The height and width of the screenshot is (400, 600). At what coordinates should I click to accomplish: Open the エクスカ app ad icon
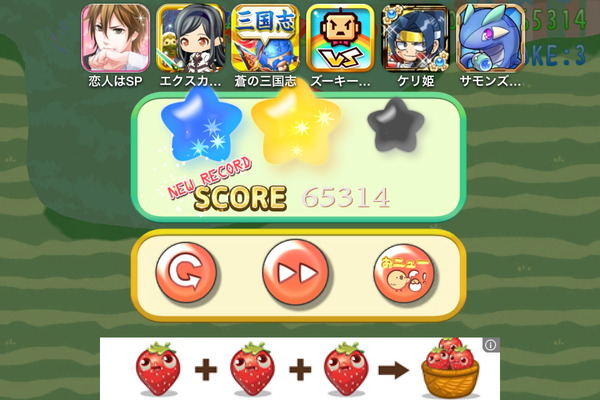(190, 38)
